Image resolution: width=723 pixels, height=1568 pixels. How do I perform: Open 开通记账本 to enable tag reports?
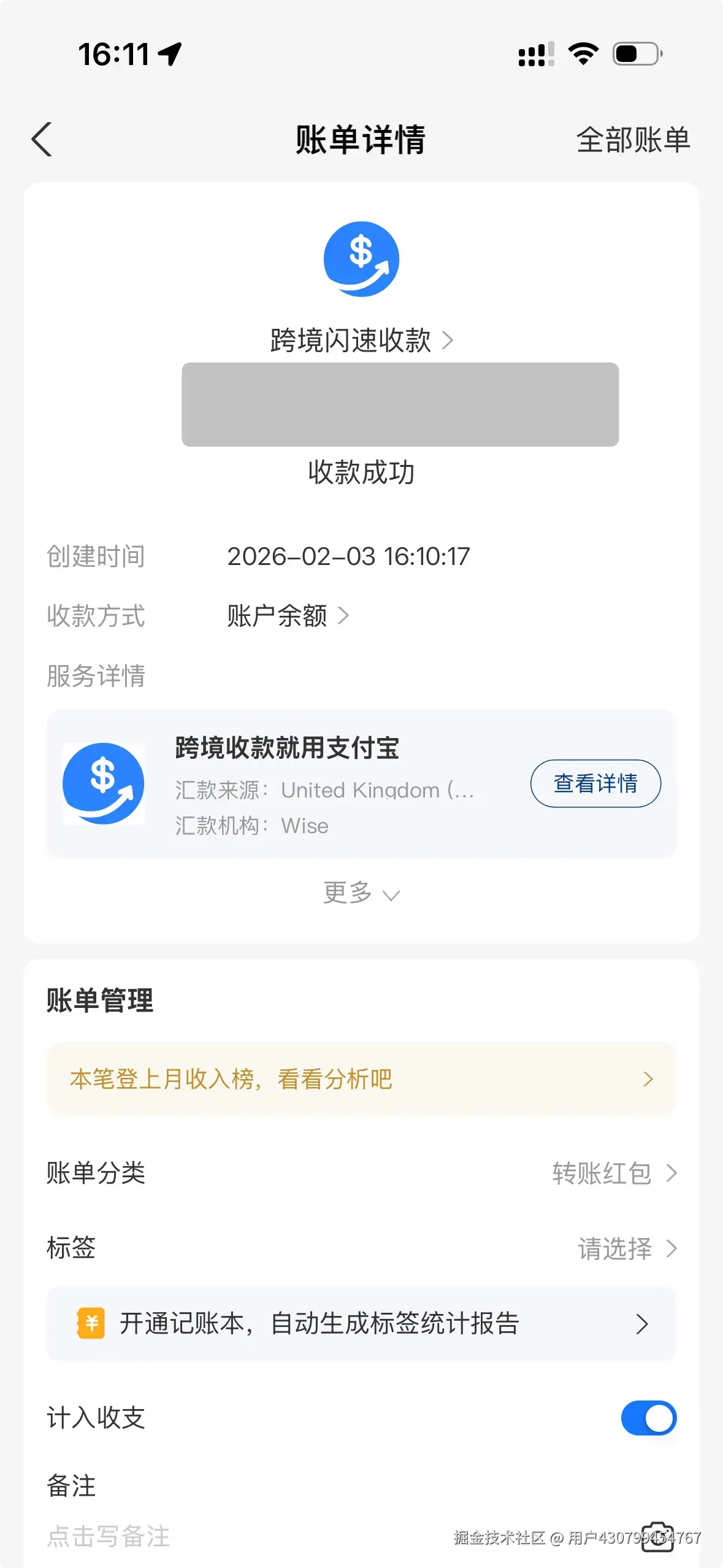pos(361,1324)
